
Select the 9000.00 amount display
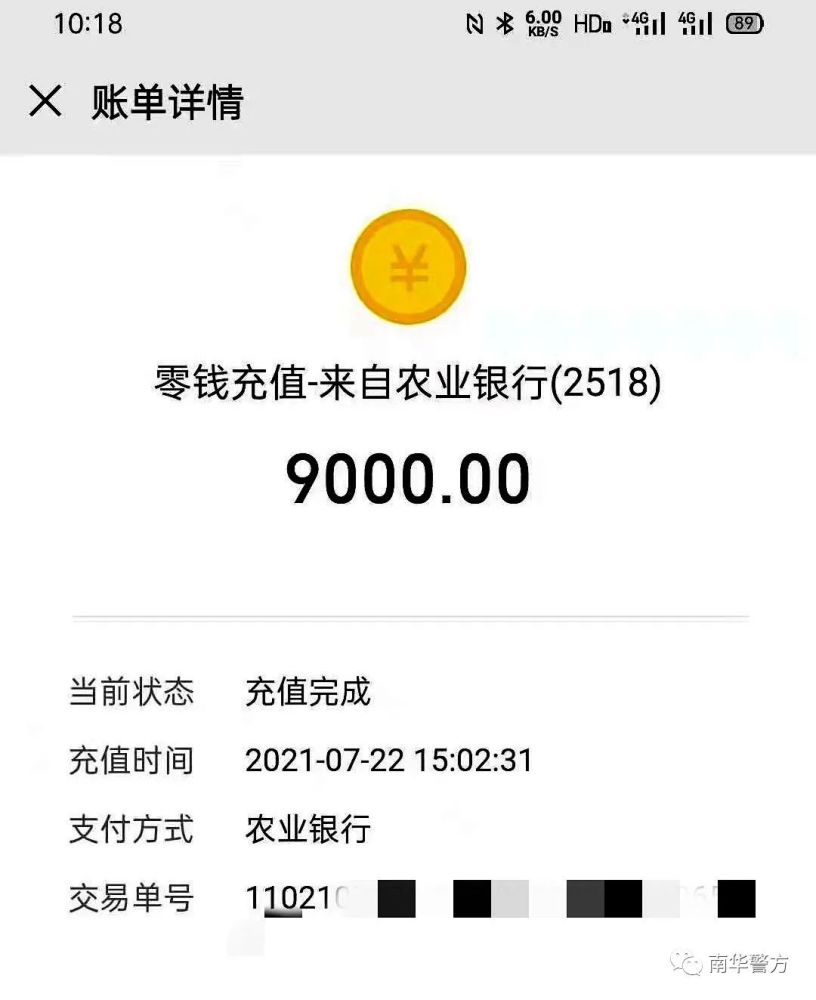click(x=408, y=478)
